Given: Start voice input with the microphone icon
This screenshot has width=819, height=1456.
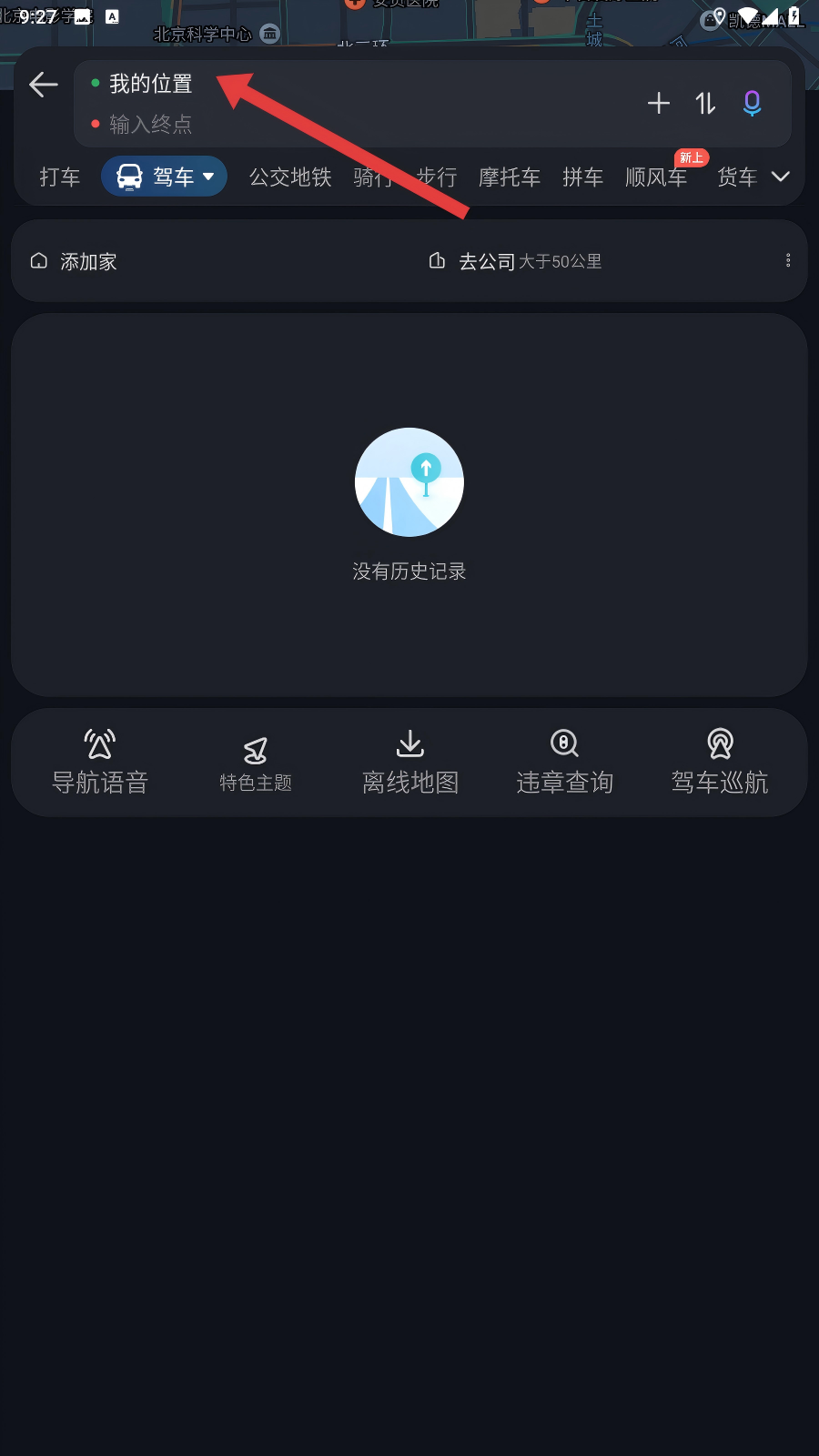Looking at the screenshot, I should click(752, 104).
